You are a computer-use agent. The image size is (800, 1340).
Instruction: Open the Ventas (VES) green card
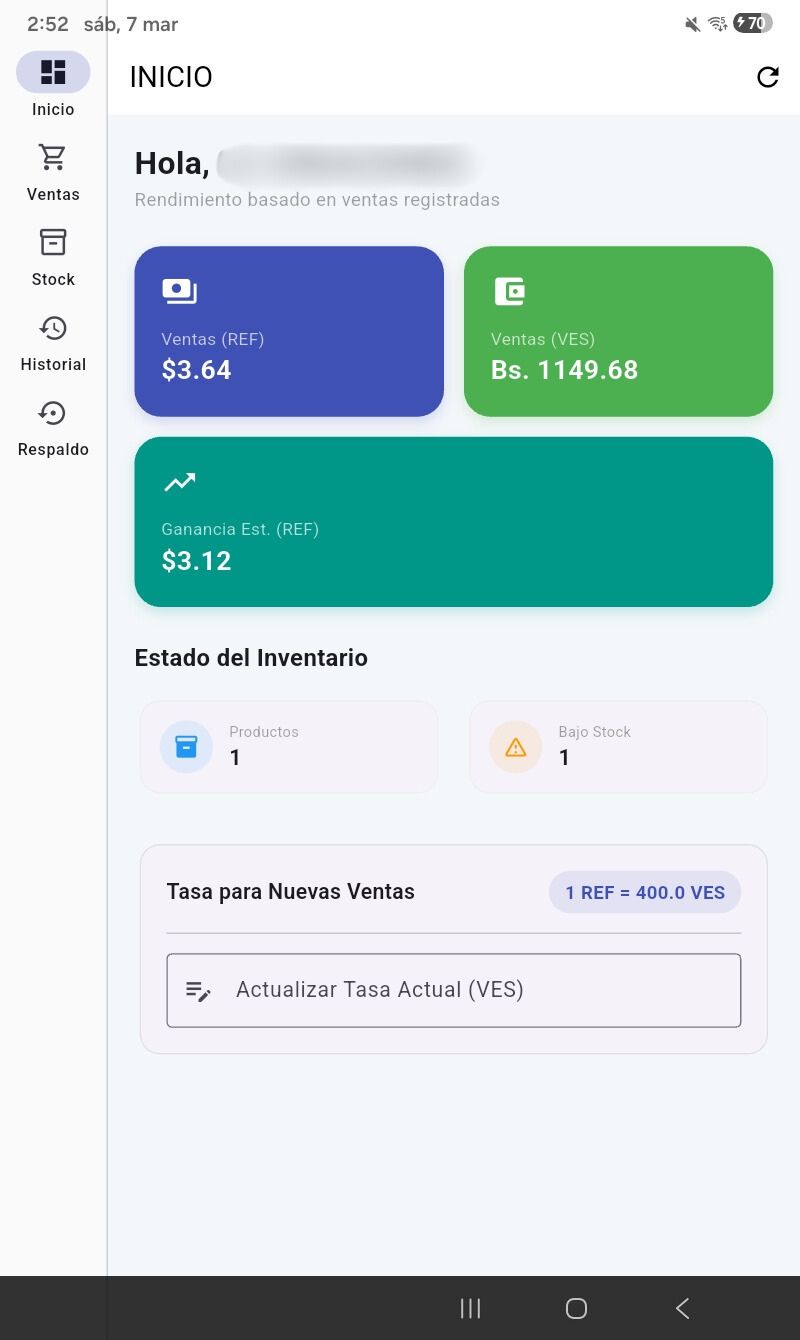point(618,331)
